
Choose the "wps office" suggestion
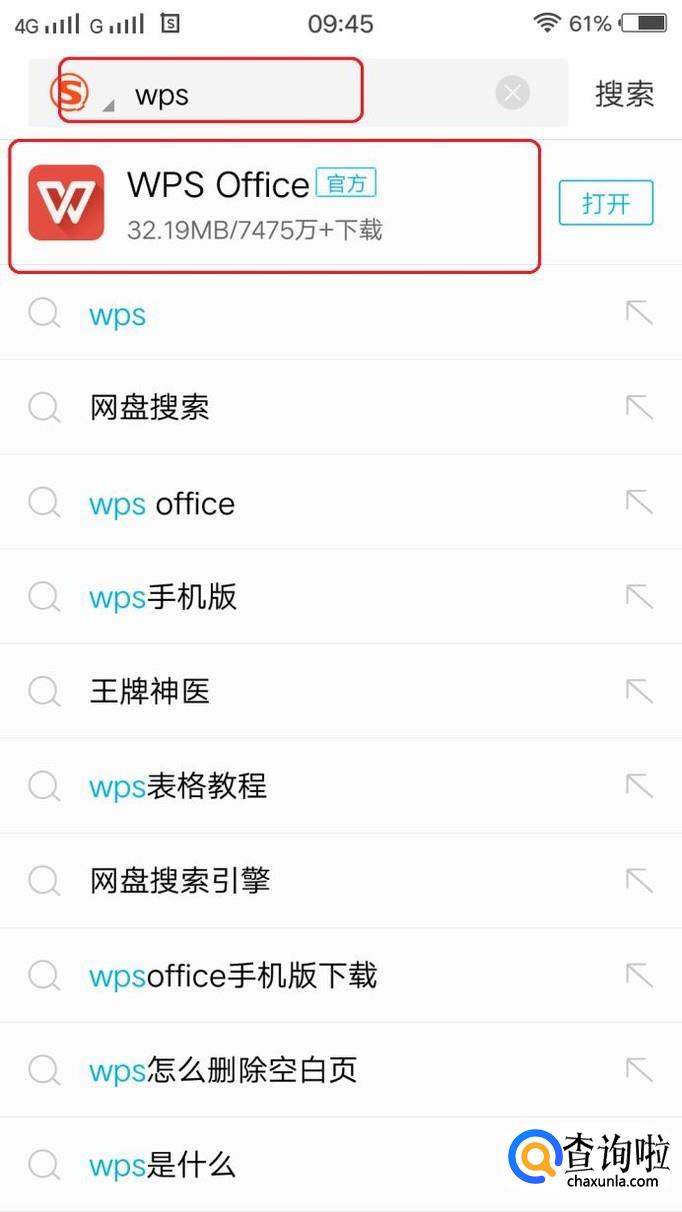(x=162, y=503)
